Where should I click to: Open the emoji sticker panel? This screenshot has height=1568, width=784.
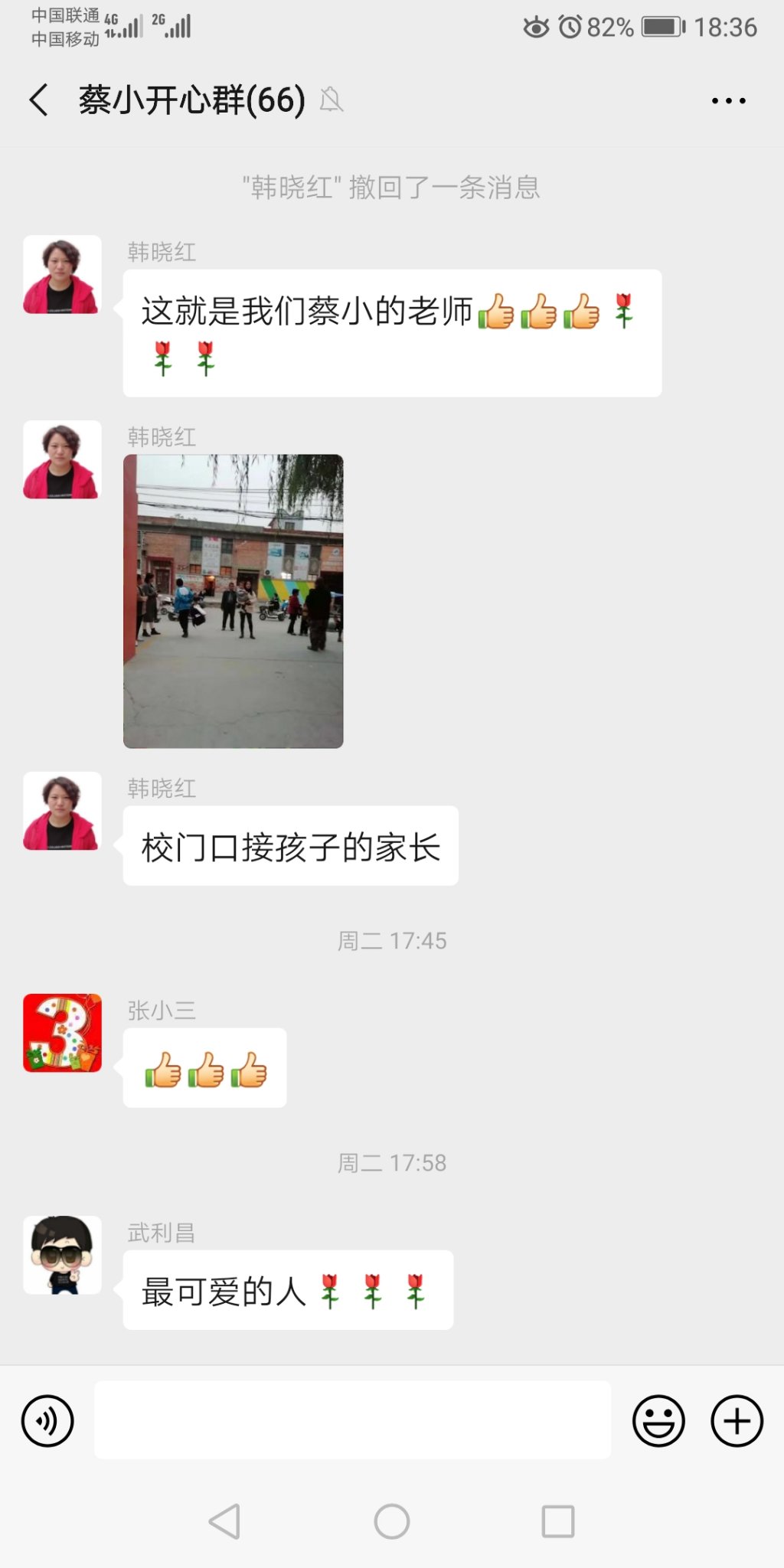point(658,1421)
